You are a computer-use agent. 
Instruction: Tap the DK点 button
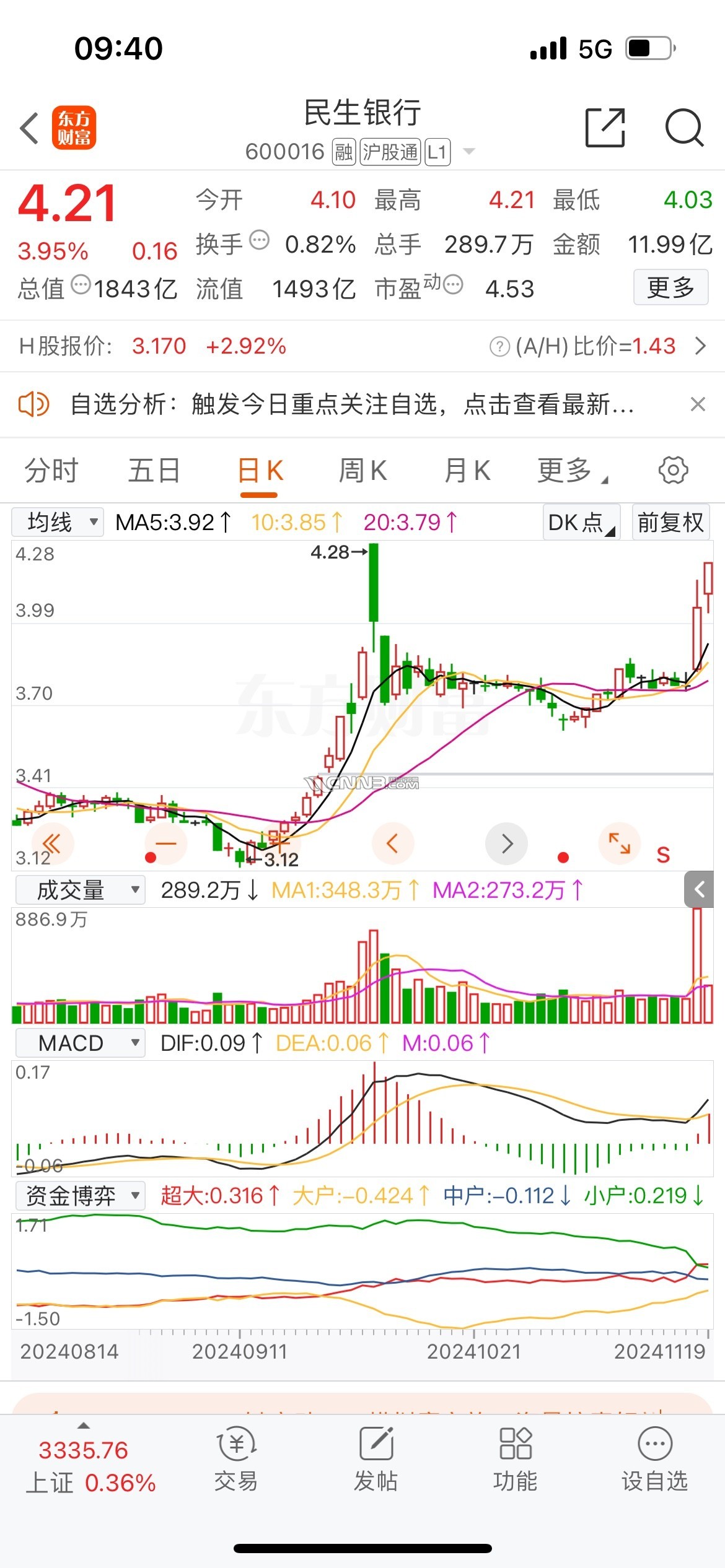coord(581,522)
